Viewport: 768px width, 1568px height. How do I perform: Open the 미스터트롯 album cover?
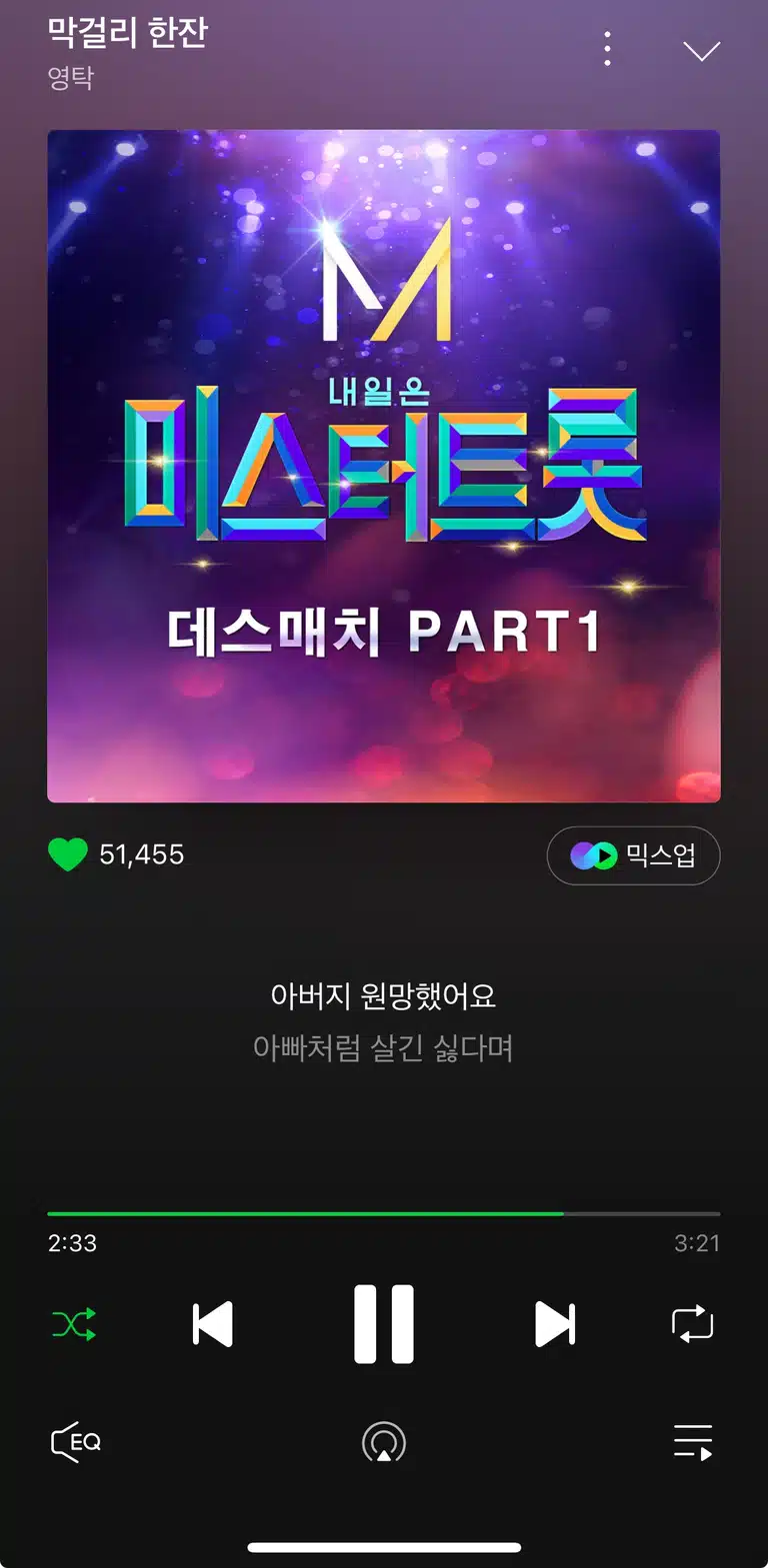click(384, 466)
